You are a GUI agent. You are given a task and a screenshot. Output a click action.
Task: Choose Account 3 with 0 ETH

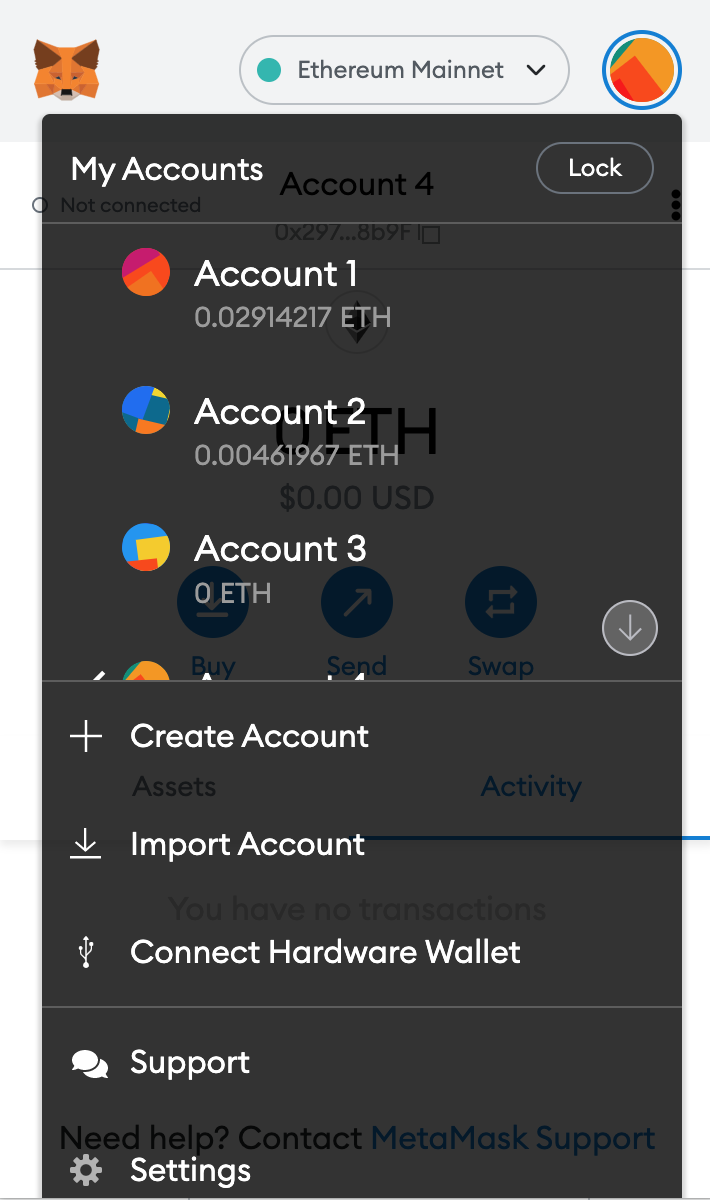click(362, 567)
